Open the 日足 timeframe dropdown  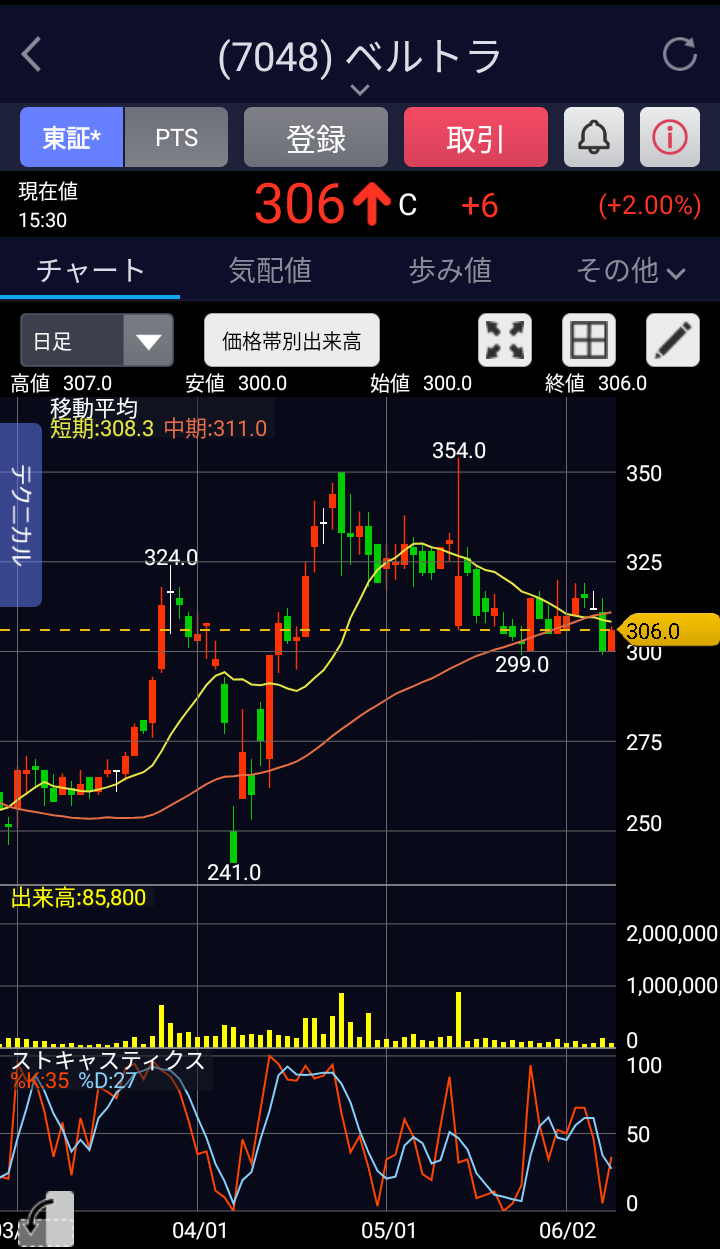coord(97,341)
